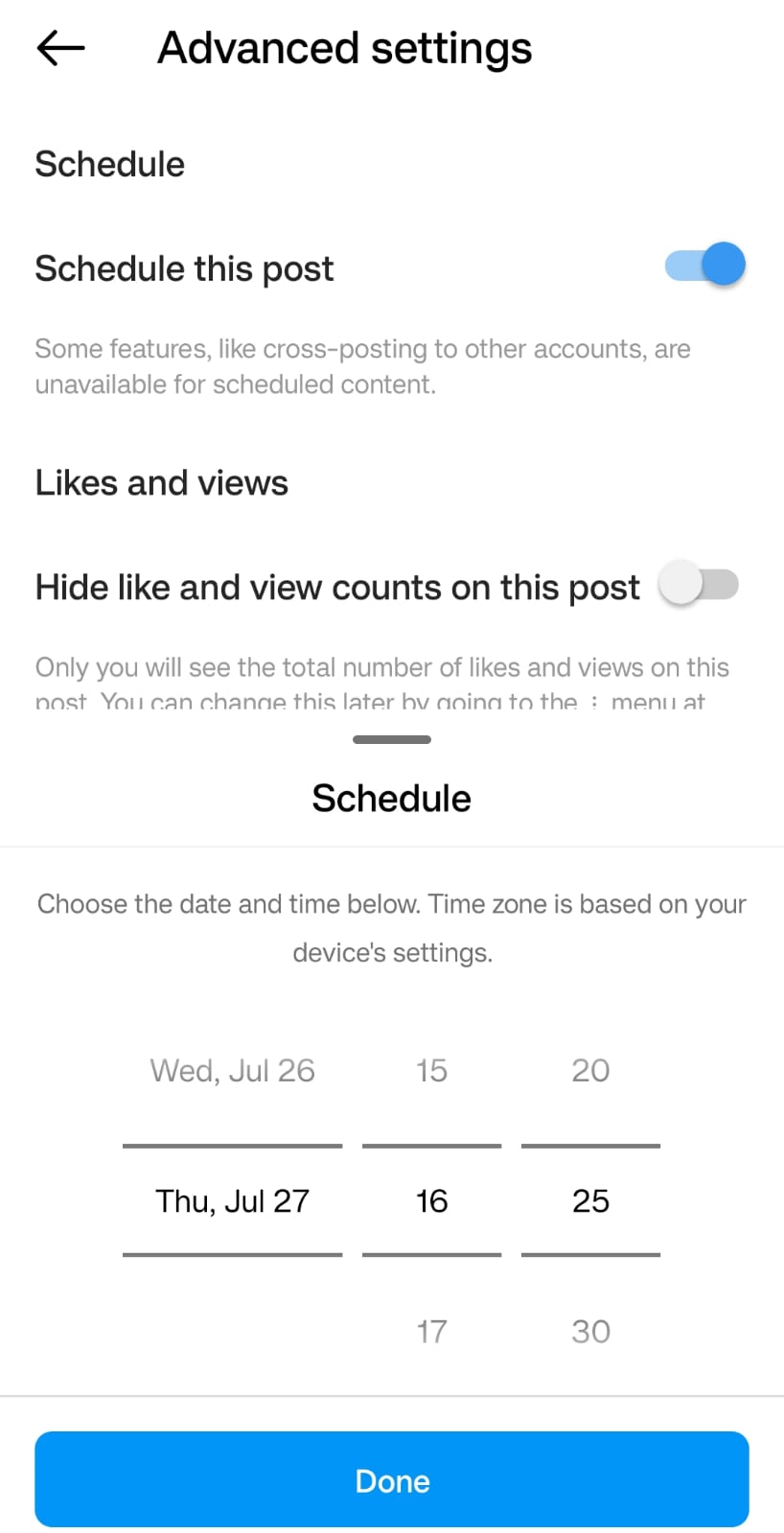Select Wed, Jul 26 in the date picker
The height and width of the screenshot is (1533, 784).
[x=232, y=1070]
